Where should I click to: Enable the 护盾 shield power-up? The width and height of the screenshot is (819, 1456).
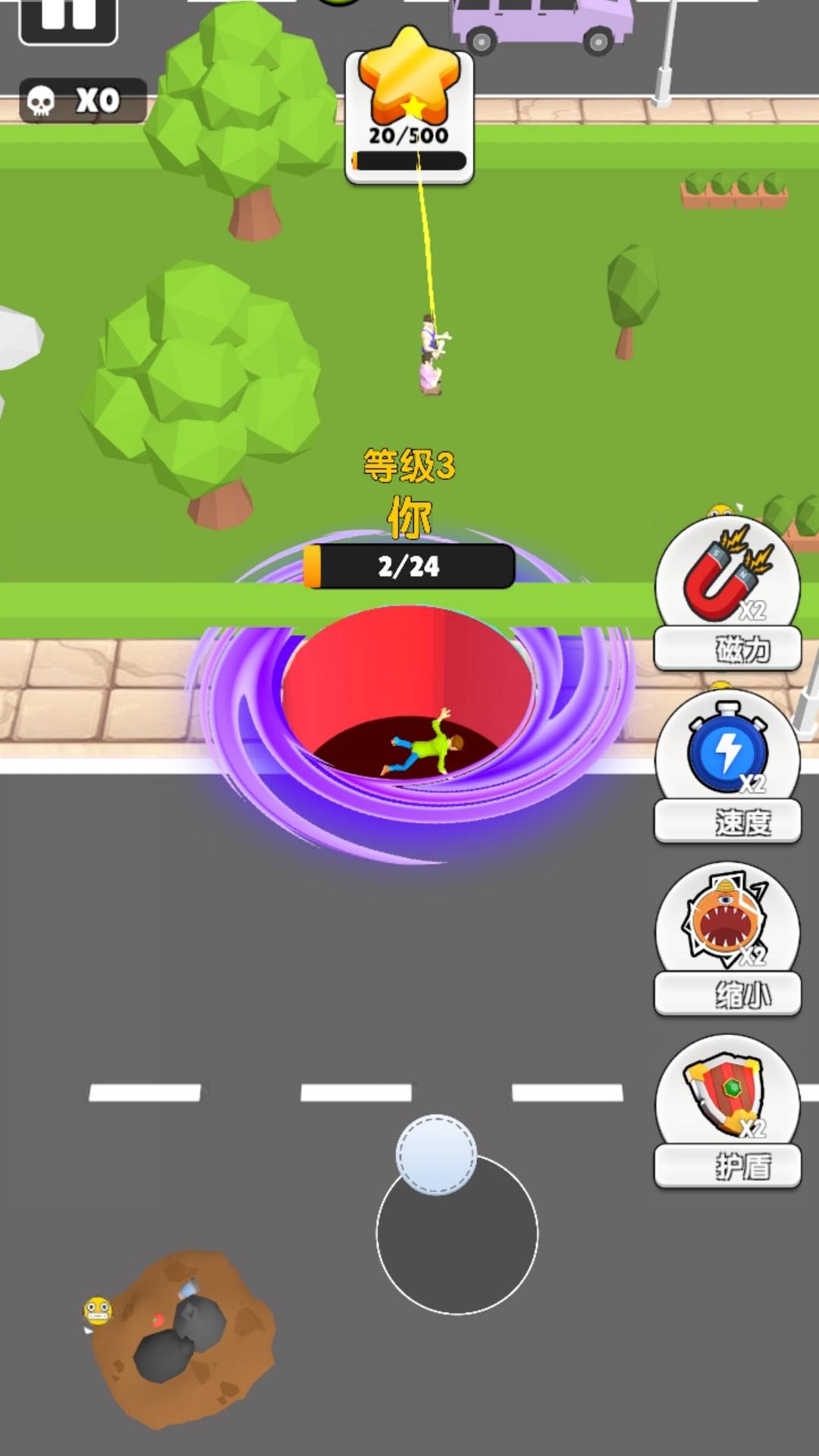(727, 1112)
